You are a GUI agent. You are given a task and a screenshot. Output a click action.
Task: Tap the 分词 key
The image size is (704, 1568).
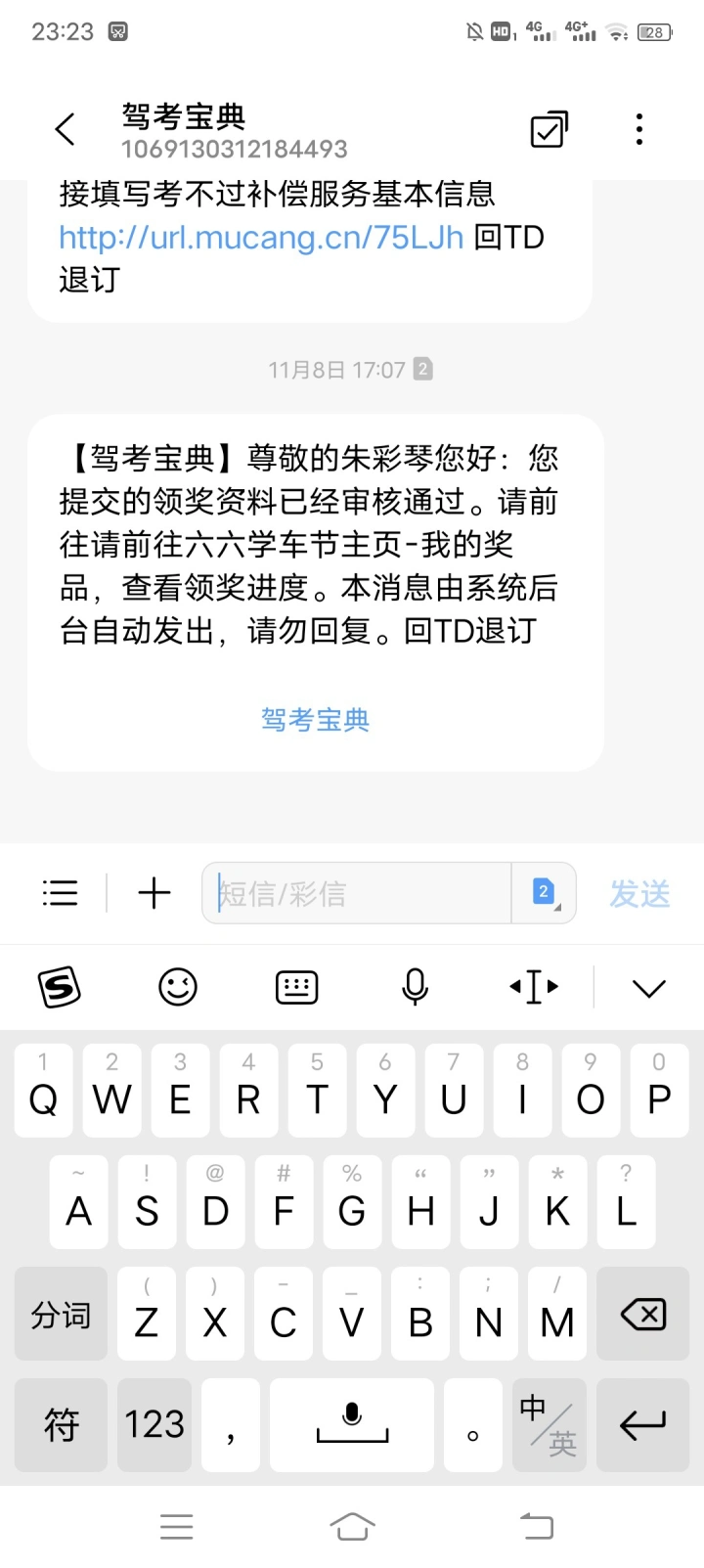61,1315
